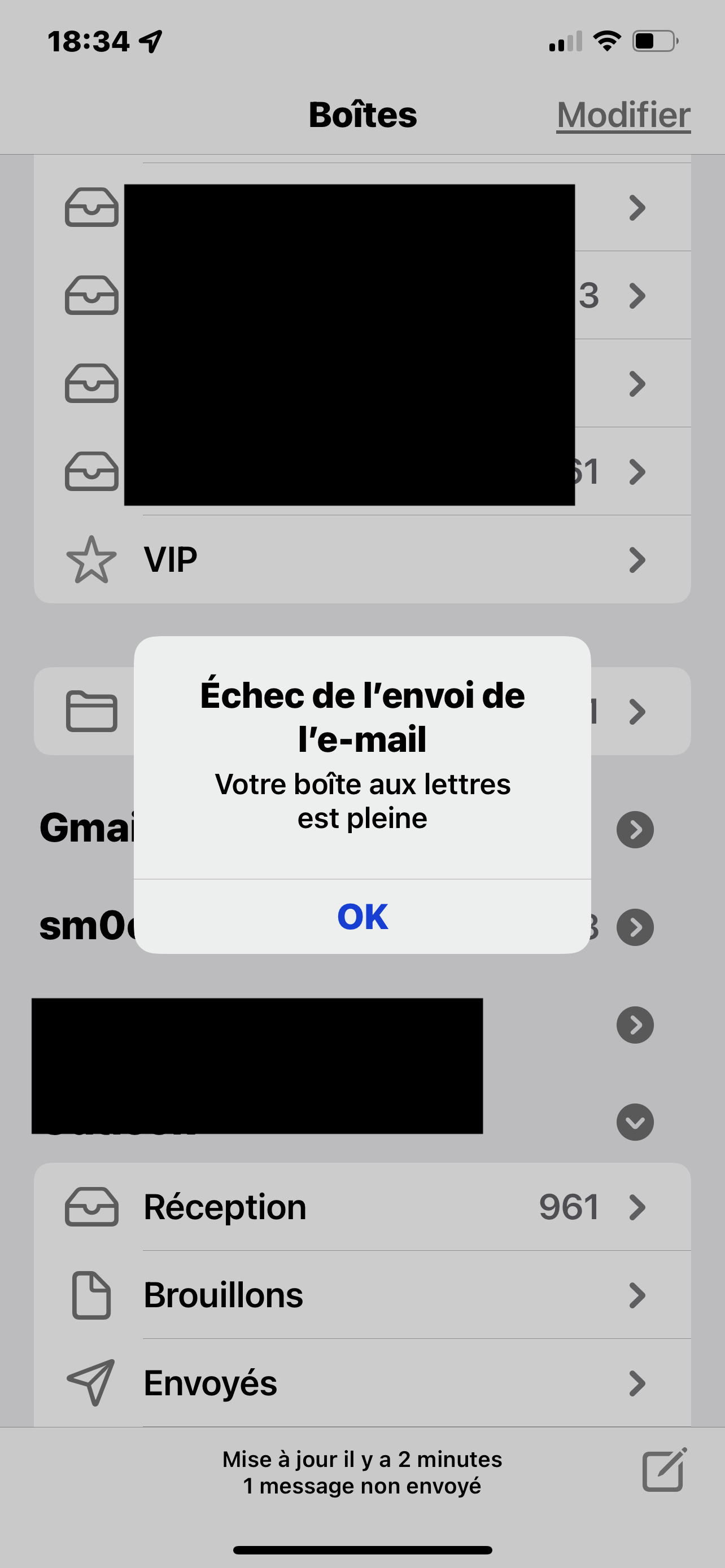Open the Brouillons folder
Screen dimensions: 725x1568
click(x=362, y=1295)
